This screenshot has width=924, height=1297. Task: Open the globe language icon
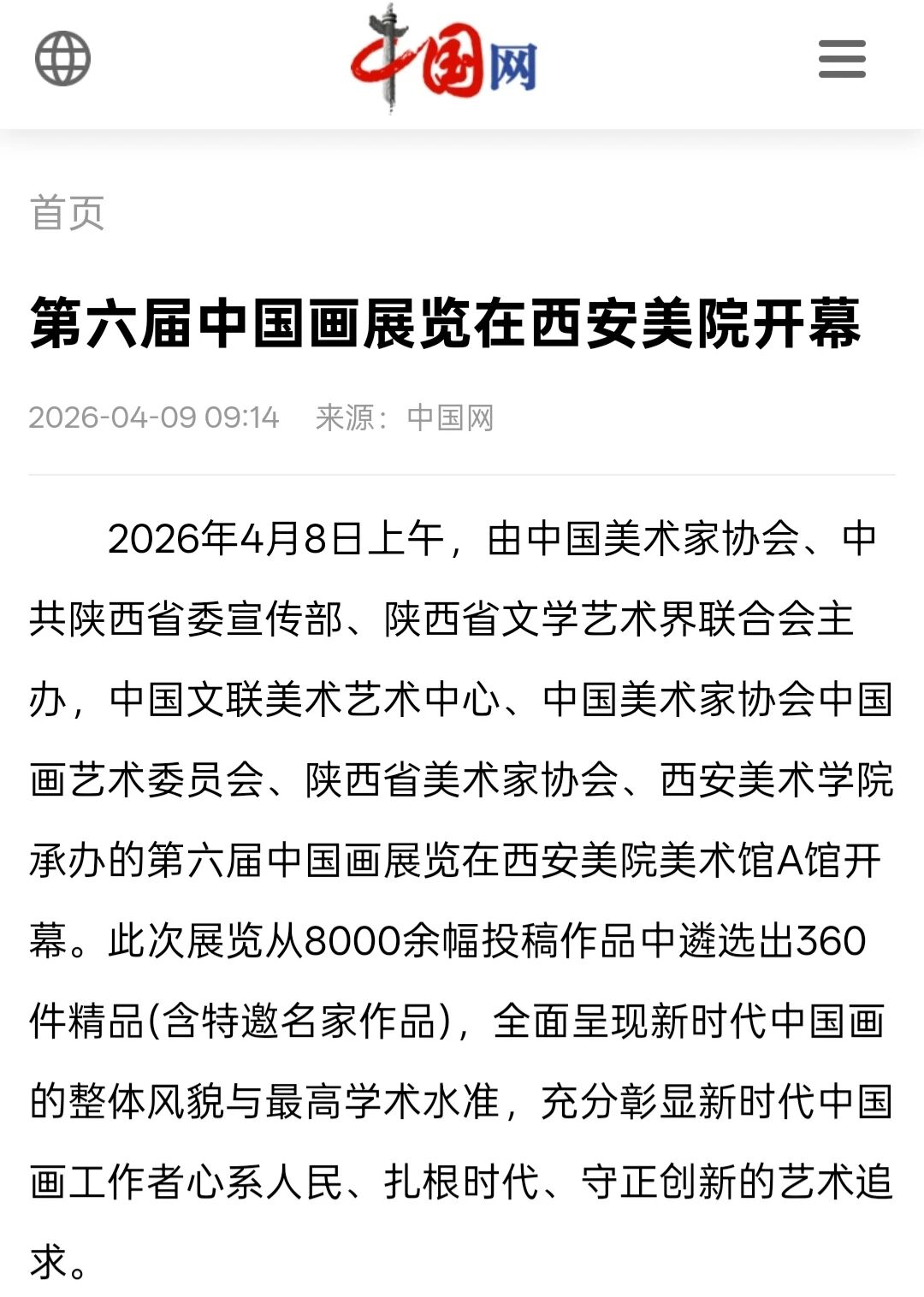coord(62,58)
